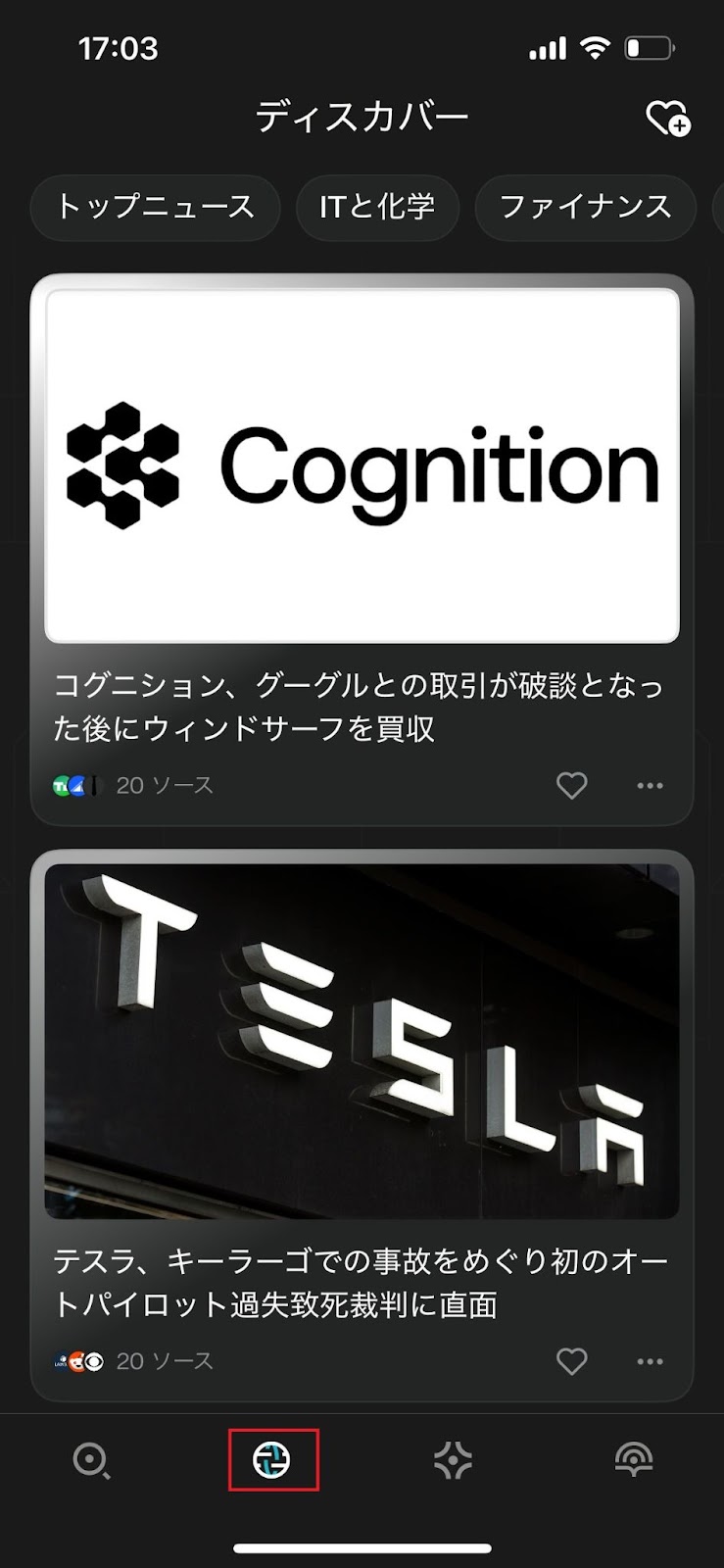This screenshot has width=724, height=1568.
Task: Select the ファイナンス news category
Action: point(585,208)
